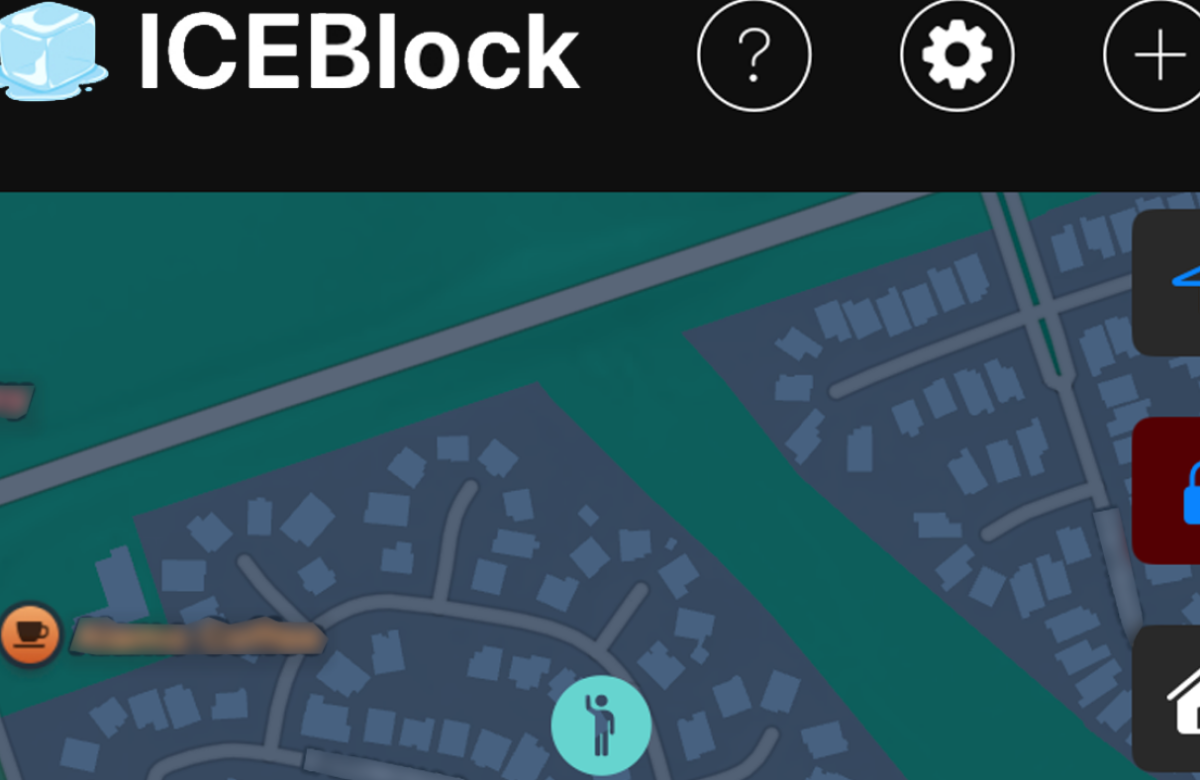Center the map with the location arrow

click(x=1175, y=282)
